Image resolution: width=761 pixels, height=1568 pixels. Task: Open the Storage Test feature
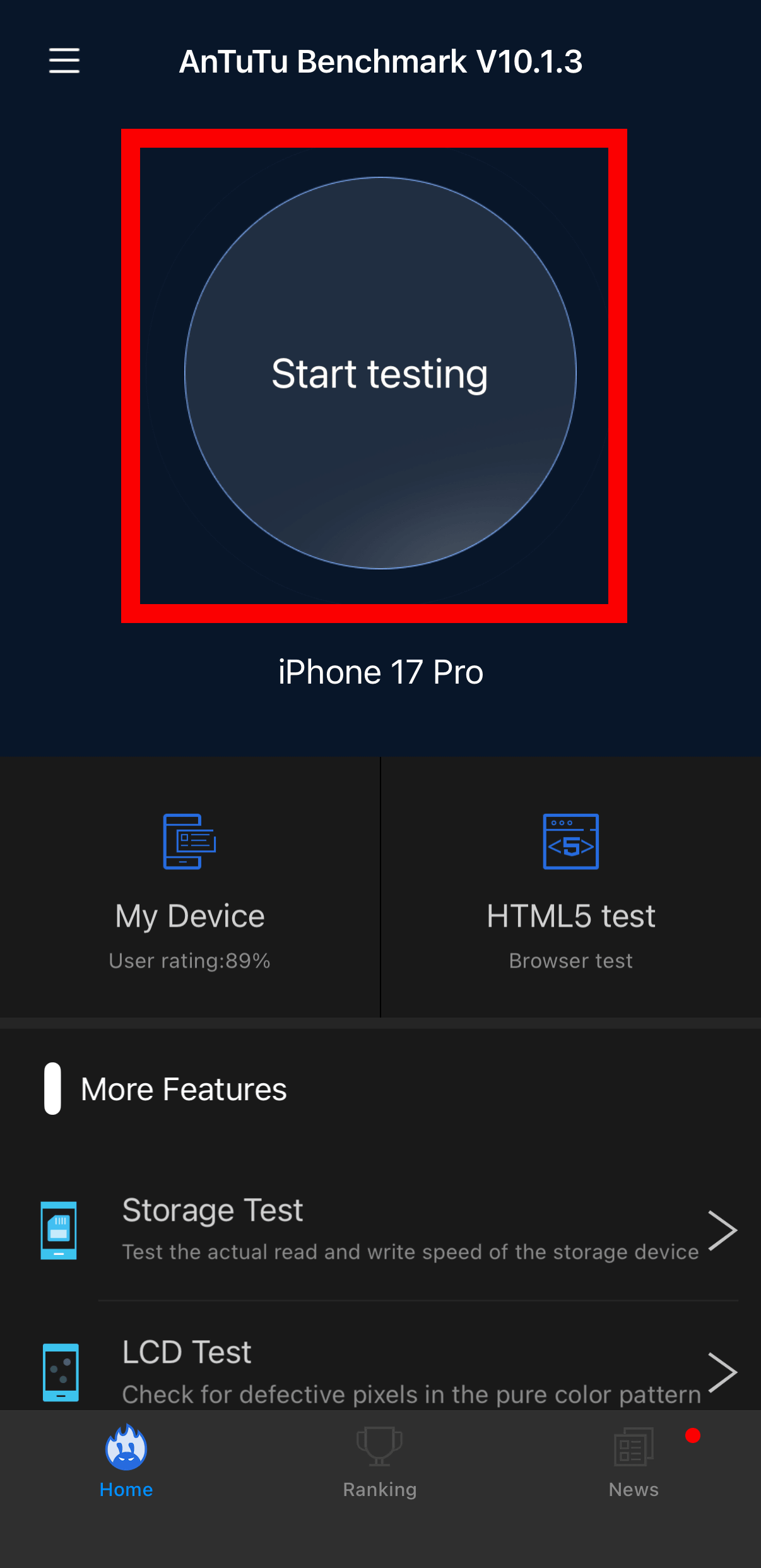(x=388, y=1230)
